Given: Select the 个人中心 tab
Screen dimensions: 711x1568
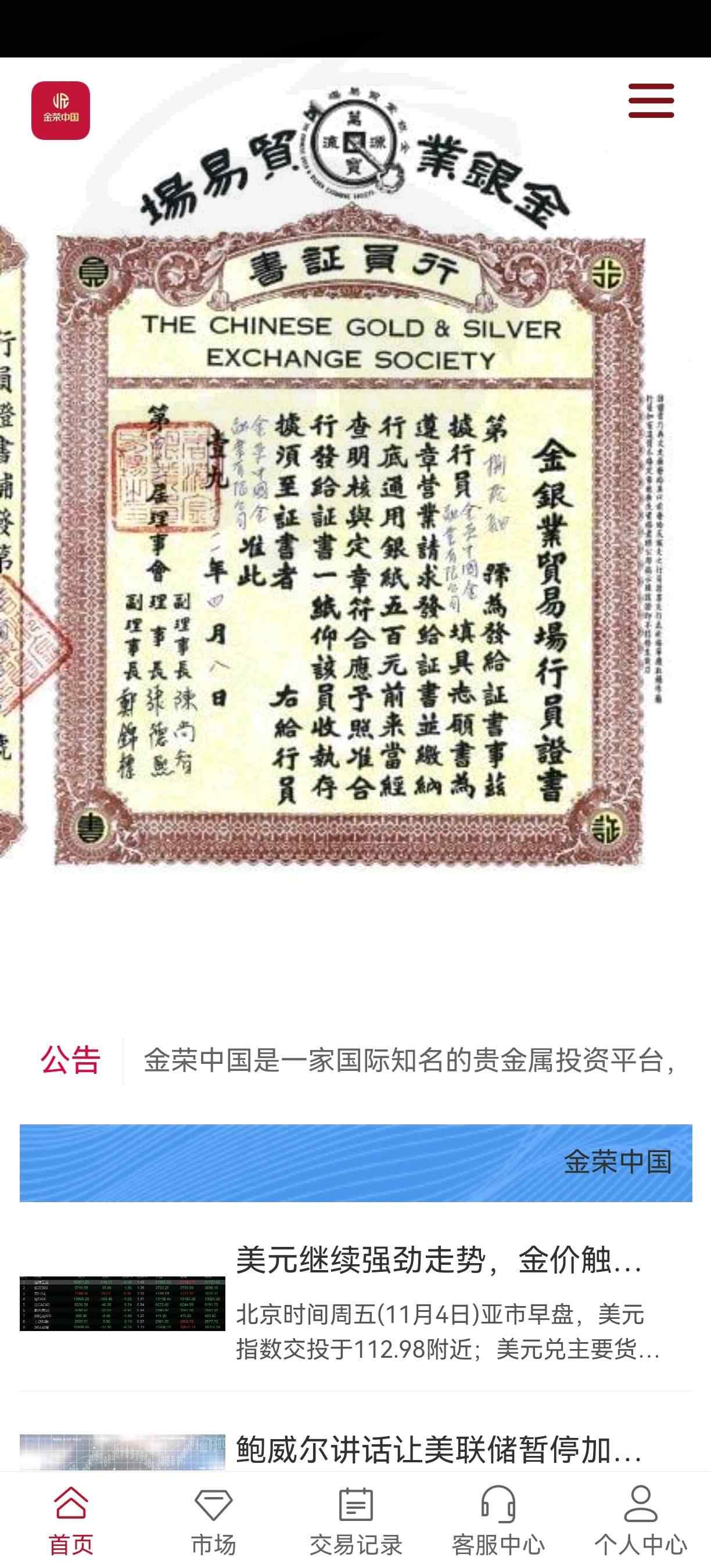Looking at the screenshot, I should coord(640,1520).
